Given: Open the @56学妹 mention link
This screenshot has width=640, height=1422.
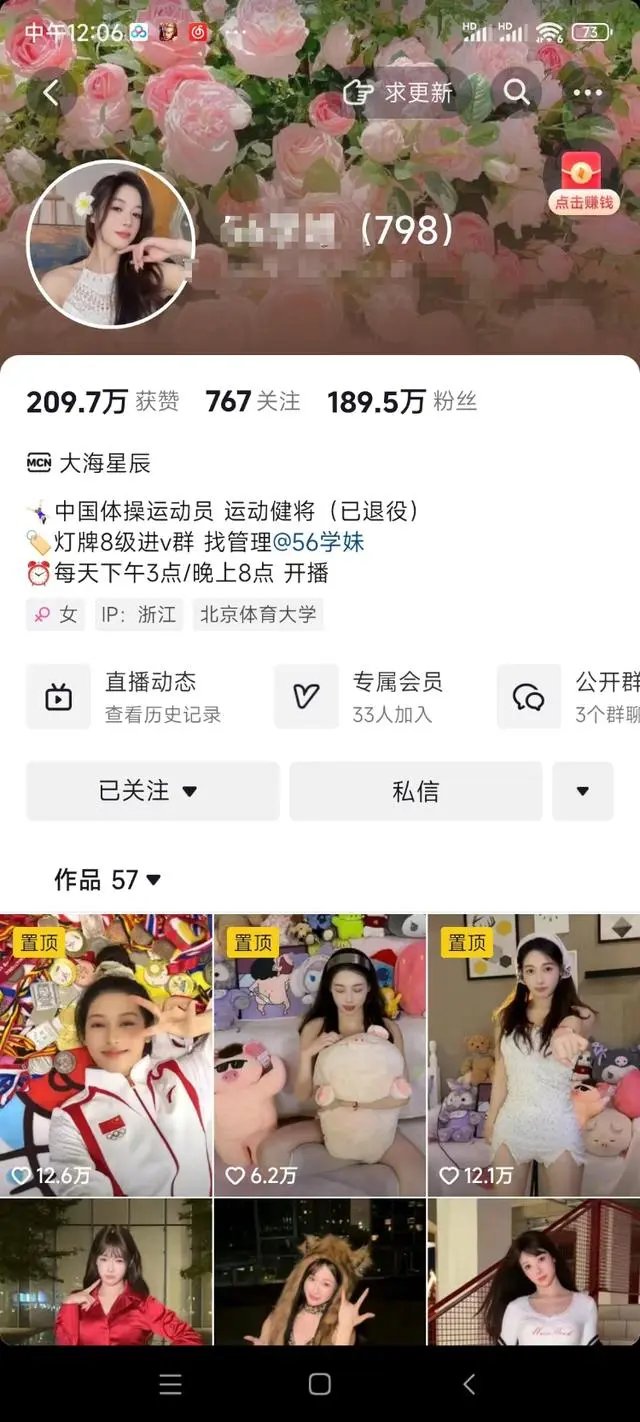Looking at the screenshot, I should [320, 542].
